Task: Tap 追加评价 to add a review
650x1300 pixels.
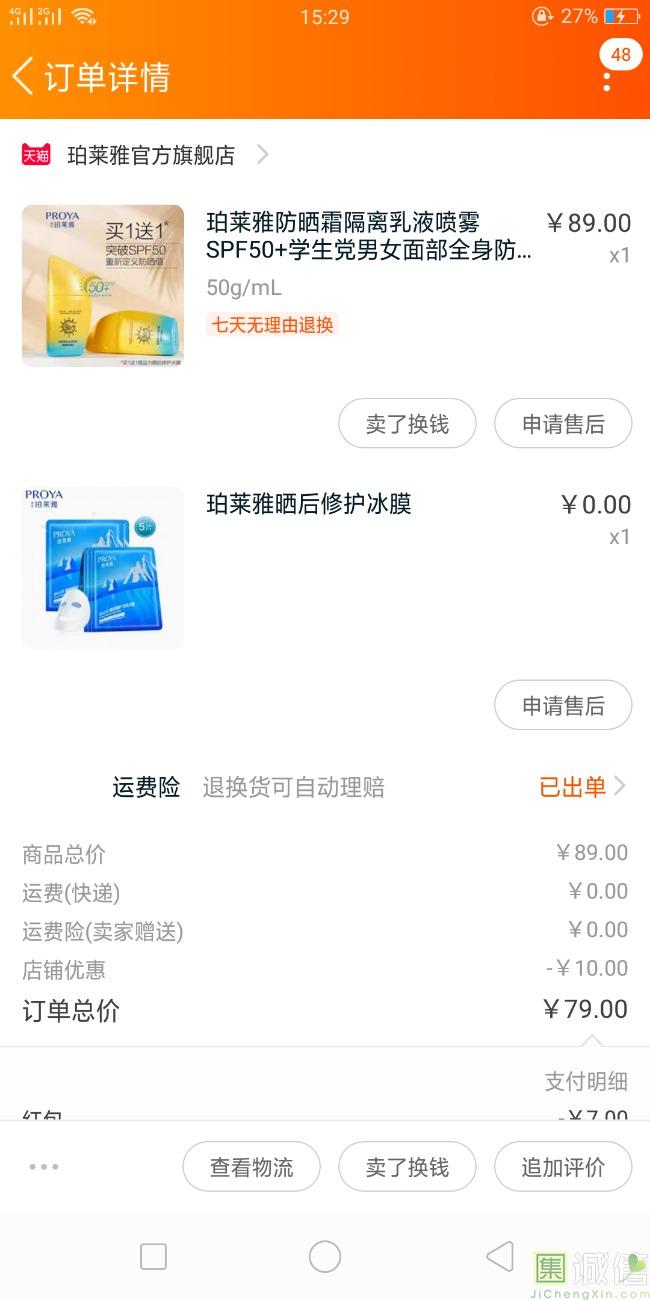Action: [563, 1167]
